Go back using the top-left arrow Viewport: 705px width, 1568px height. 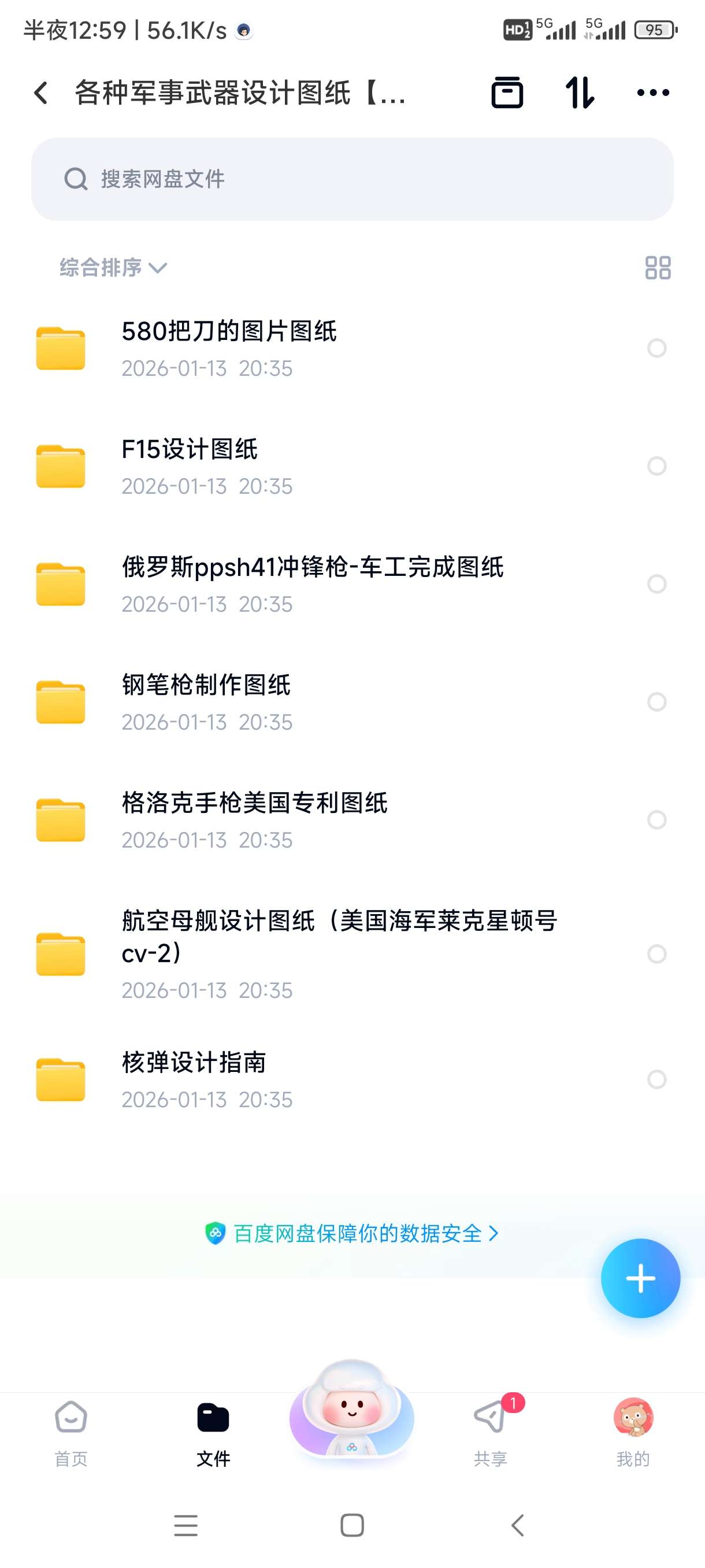click(x=41, y=93)
